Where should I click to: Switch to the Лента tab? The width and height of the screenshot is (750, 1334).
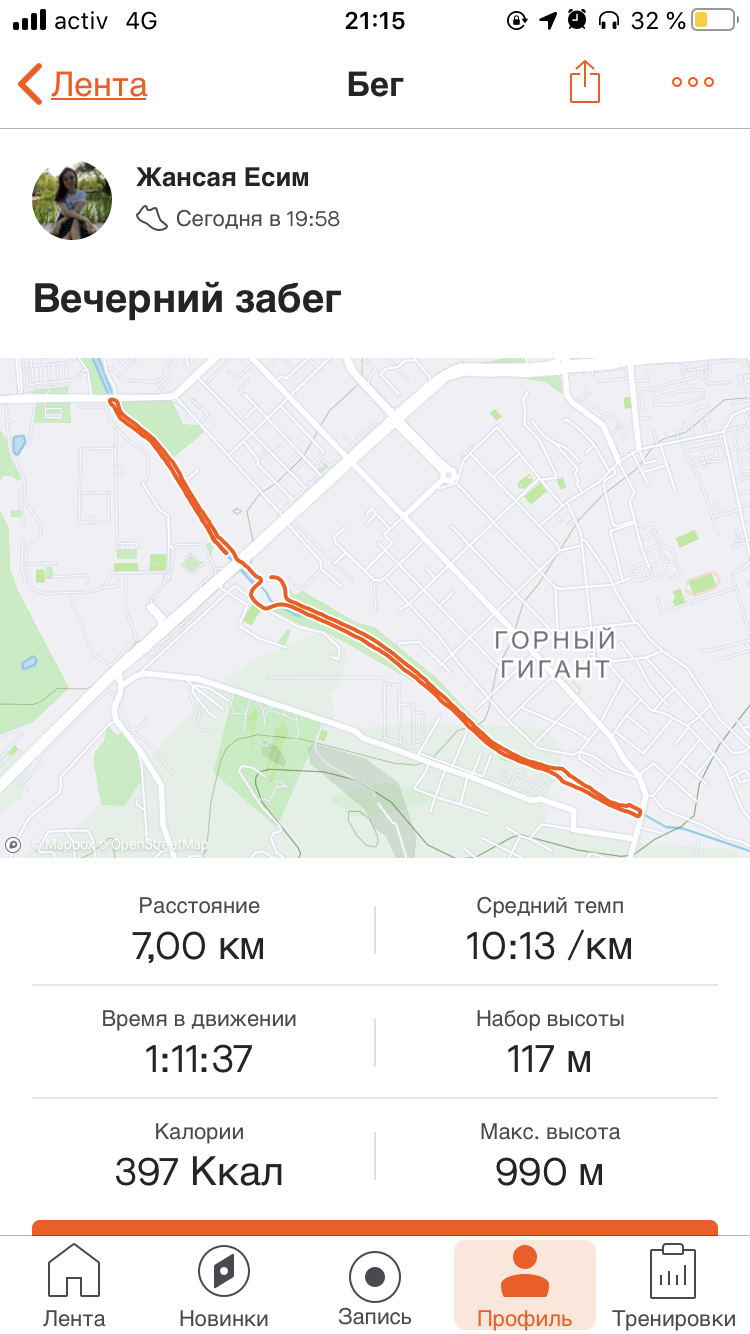pos(74,1285)
